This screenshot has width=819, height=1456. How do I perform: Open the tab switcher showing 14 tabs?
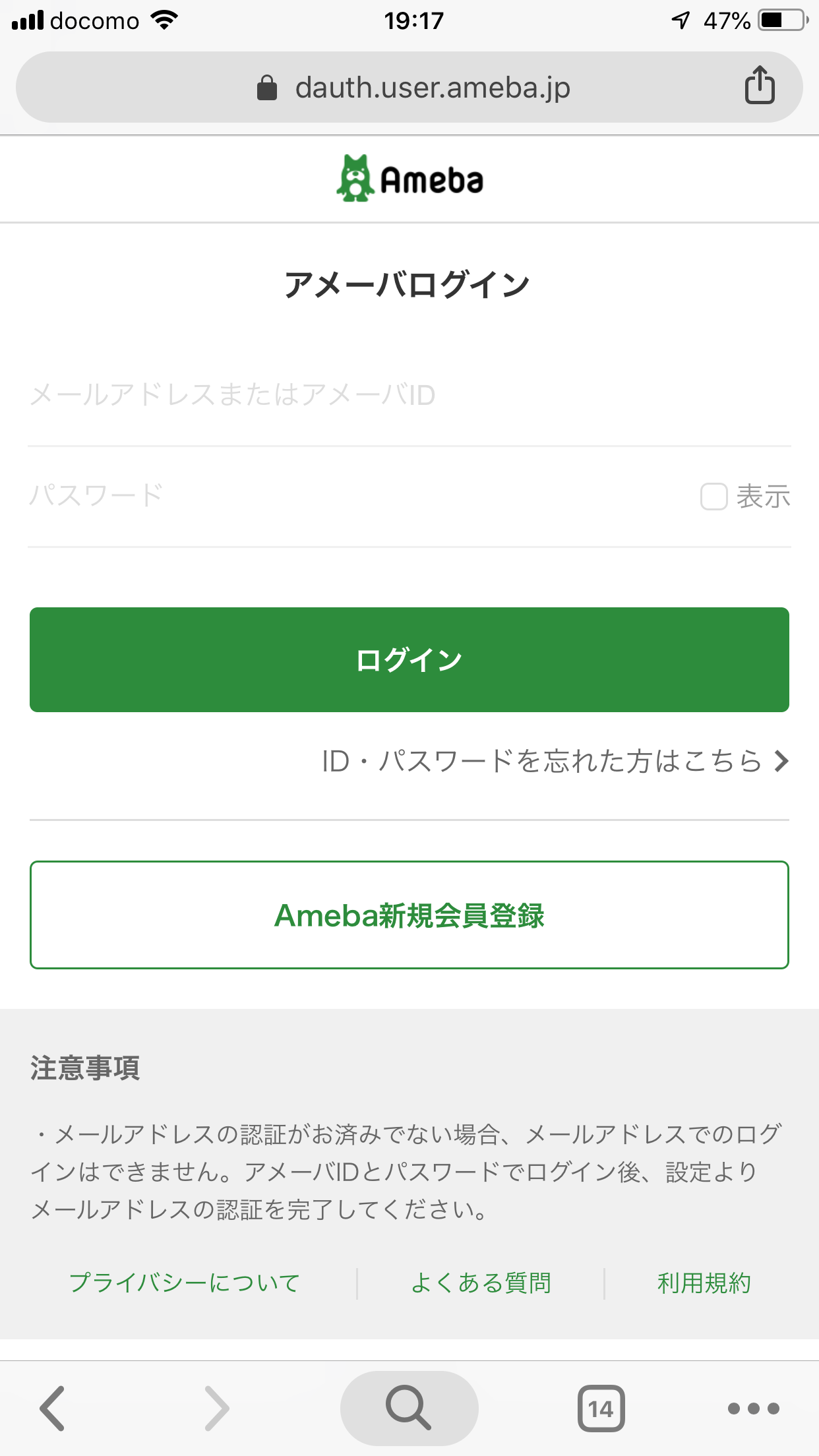click(601, 1409)
